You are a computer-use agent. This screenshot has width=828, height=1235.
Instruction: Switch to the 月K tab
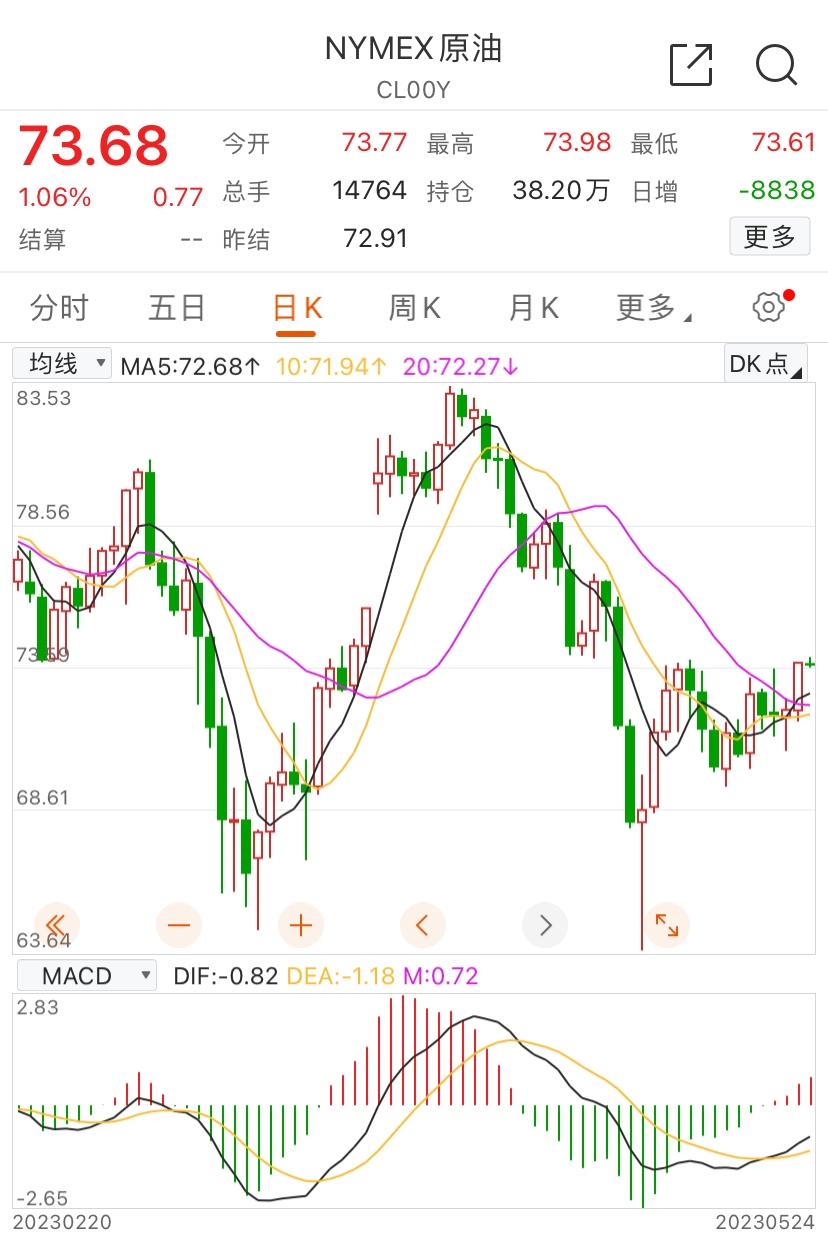(531, 307)
